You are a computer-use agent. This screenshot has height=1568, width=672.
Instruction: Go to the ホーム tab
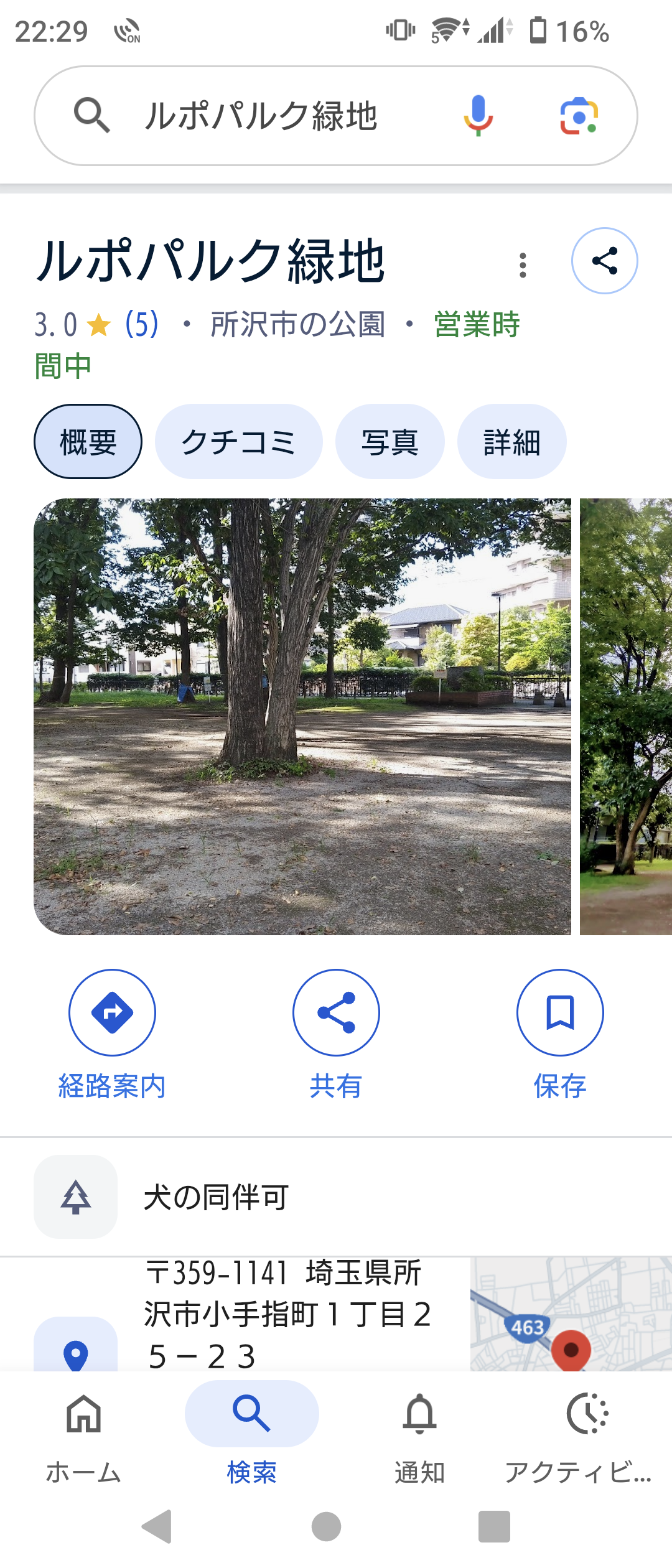pyautogui.click(x=83, y=1436)
